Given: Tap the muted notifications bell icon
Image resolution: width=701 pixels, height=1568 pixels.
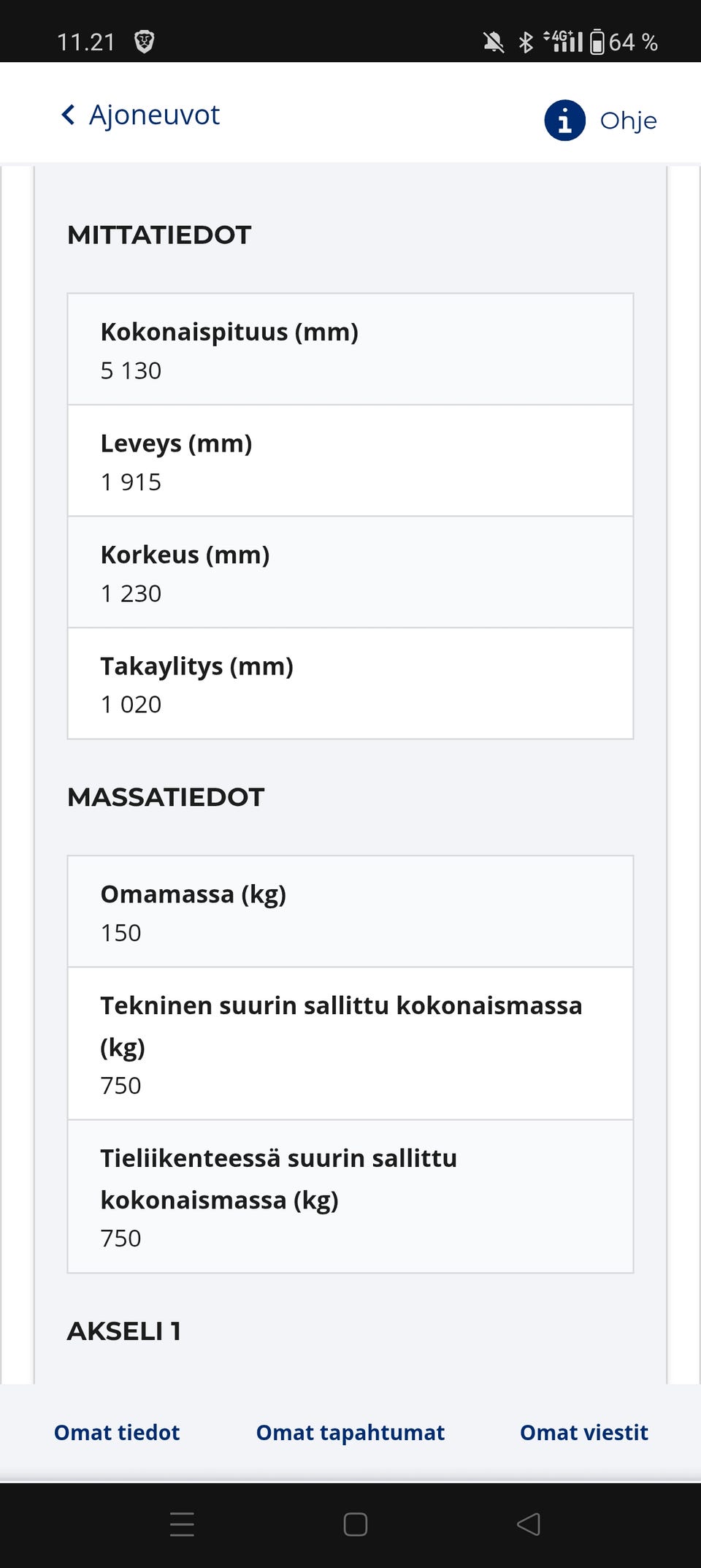Looking at the screenshot, I should 494,42.
